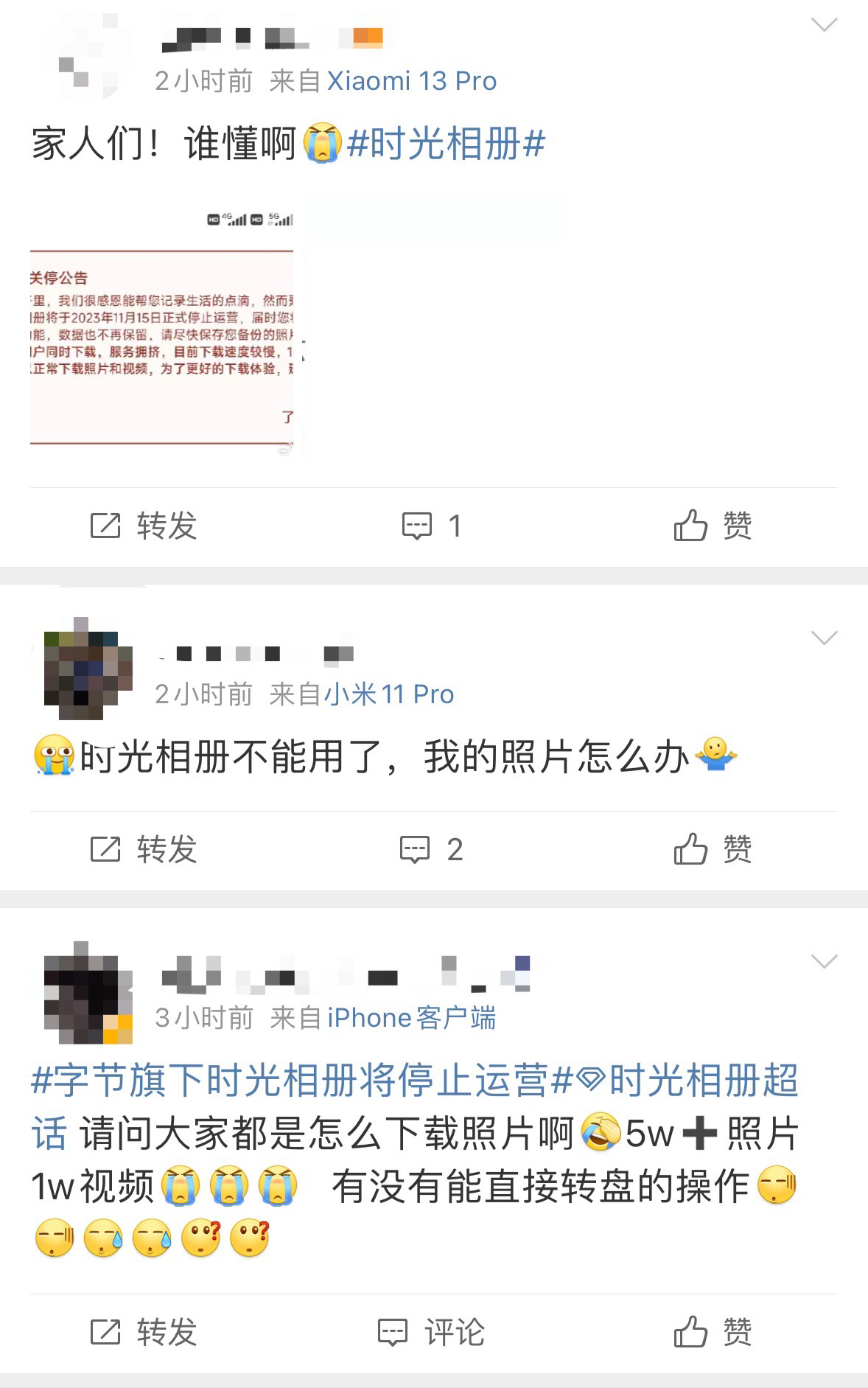Open the 关停公告 screenshot image

162,332
